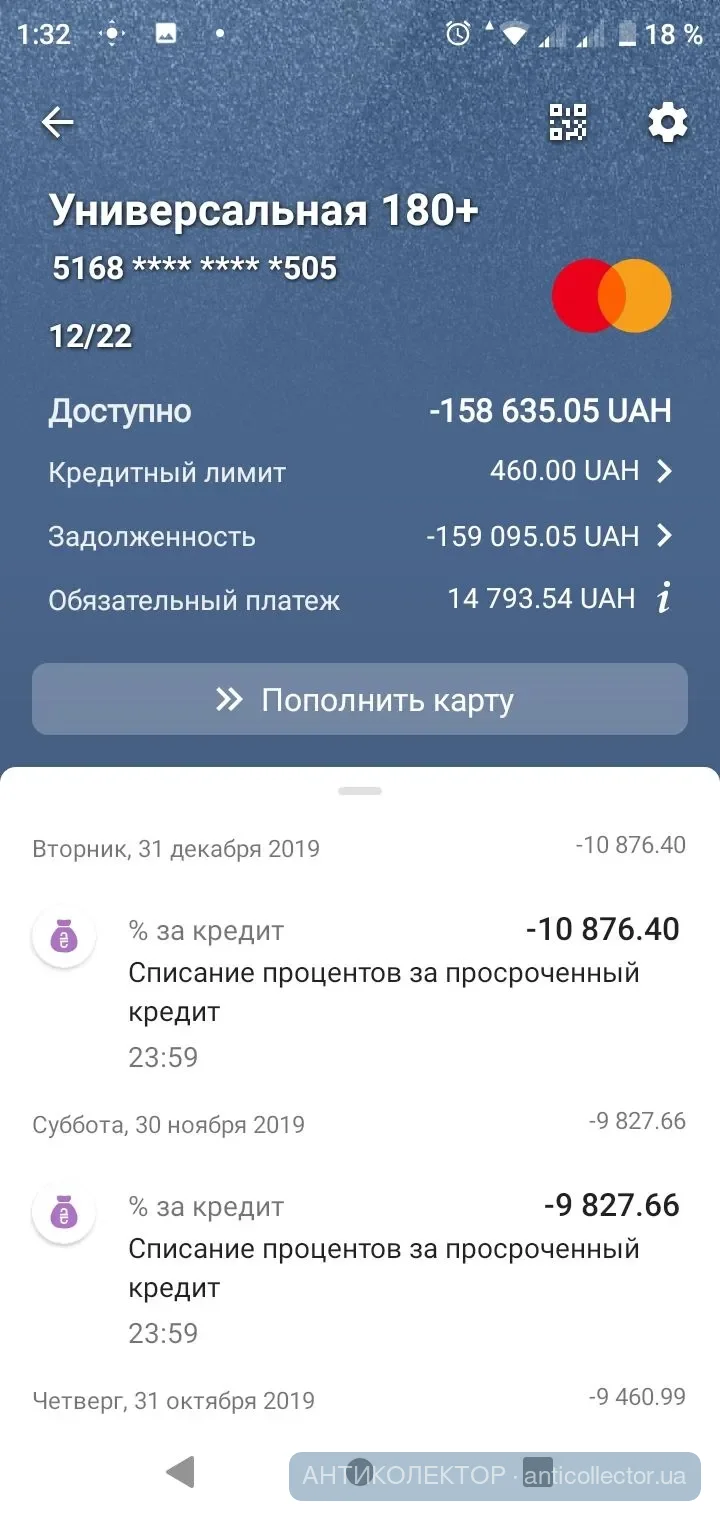Open the QR code scanner
The height and width of the screenshot is (1520, 720).
point(568,123)
